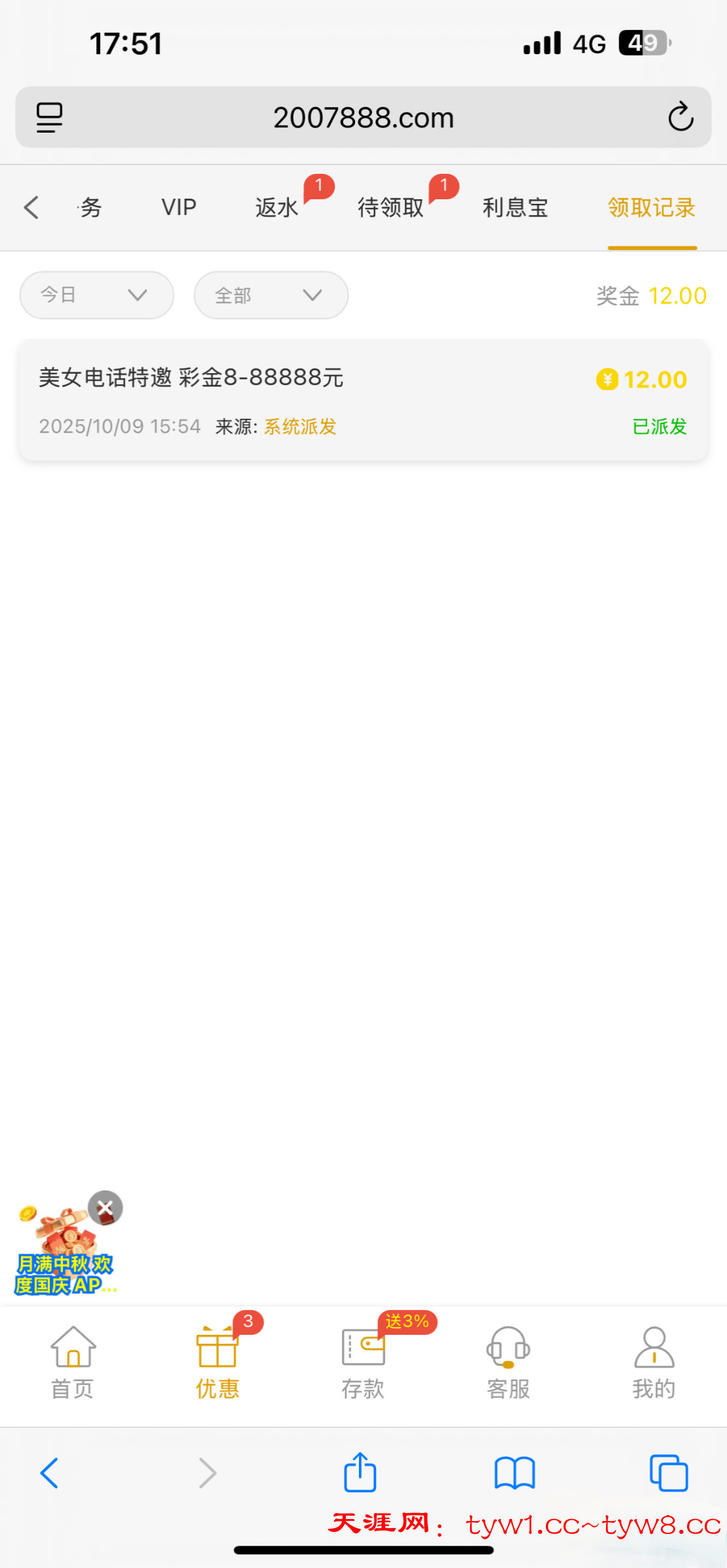
Task: Switch to the VIP tab
Action: tap(178, 208)
